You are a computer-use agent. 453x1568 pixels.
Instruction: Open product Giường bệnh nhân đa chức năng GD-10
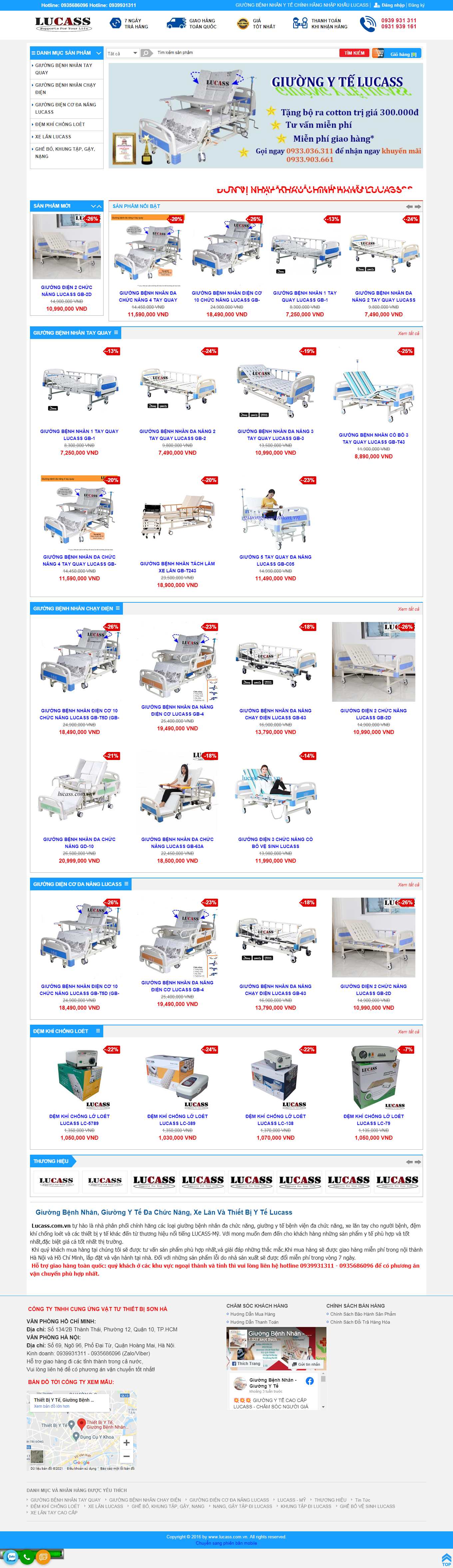pos(79,842)
